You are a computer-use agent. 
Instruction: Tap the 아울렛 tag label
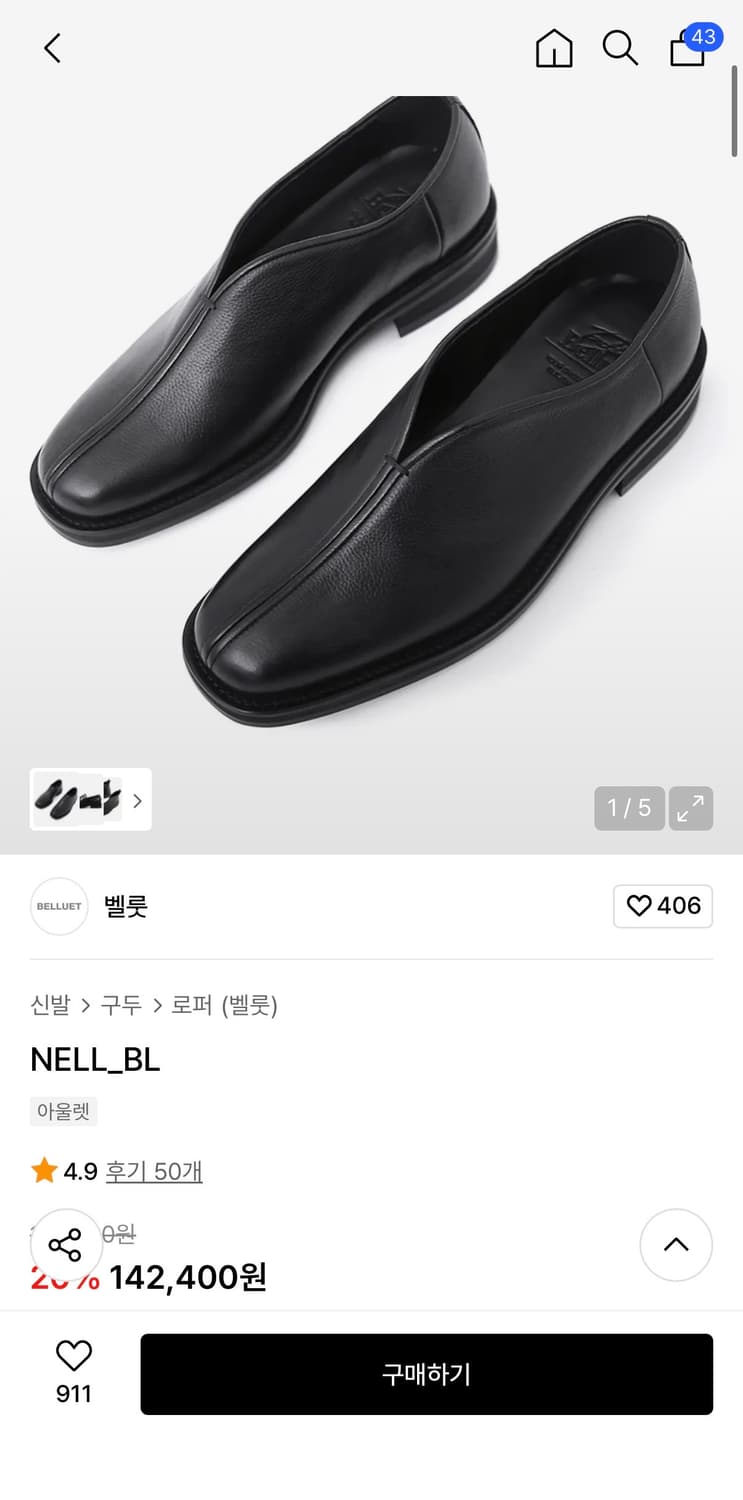coord(63,1111)
